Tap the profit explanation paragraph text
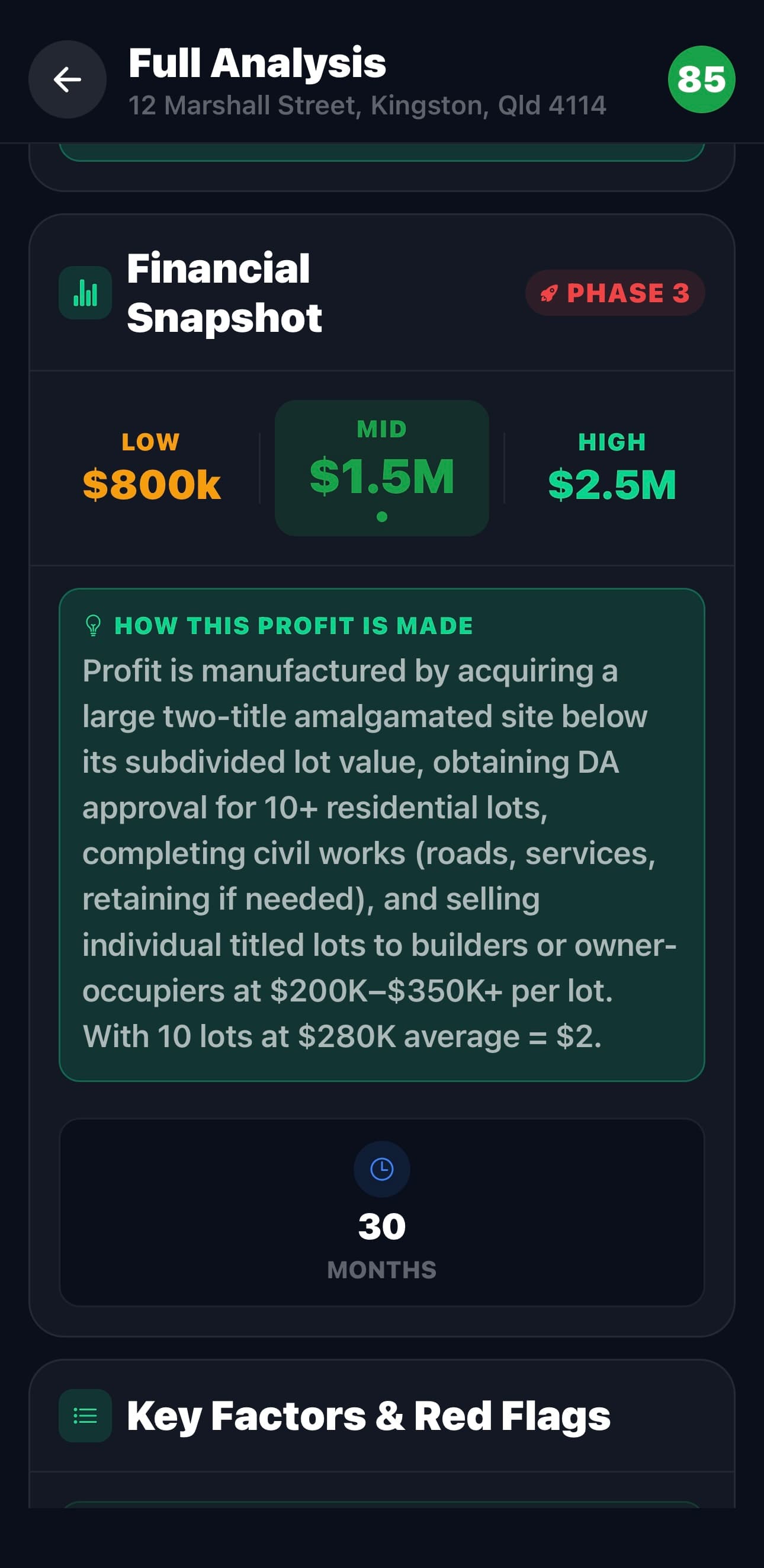Image resolution: width=764 pixels, height=1568 pixels. coord(382,852)
